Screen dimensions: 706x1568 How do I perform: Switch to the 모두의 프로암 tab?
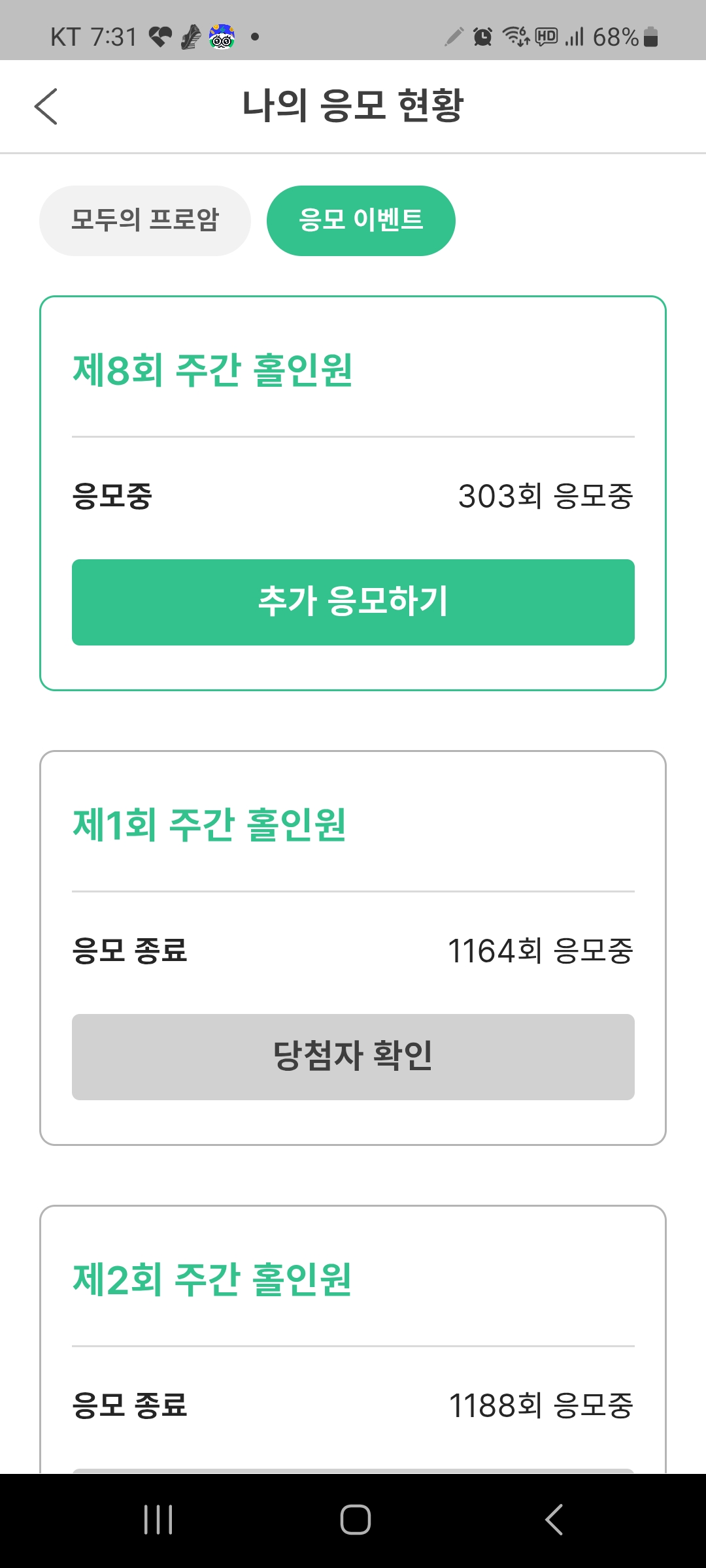point(145,221)
